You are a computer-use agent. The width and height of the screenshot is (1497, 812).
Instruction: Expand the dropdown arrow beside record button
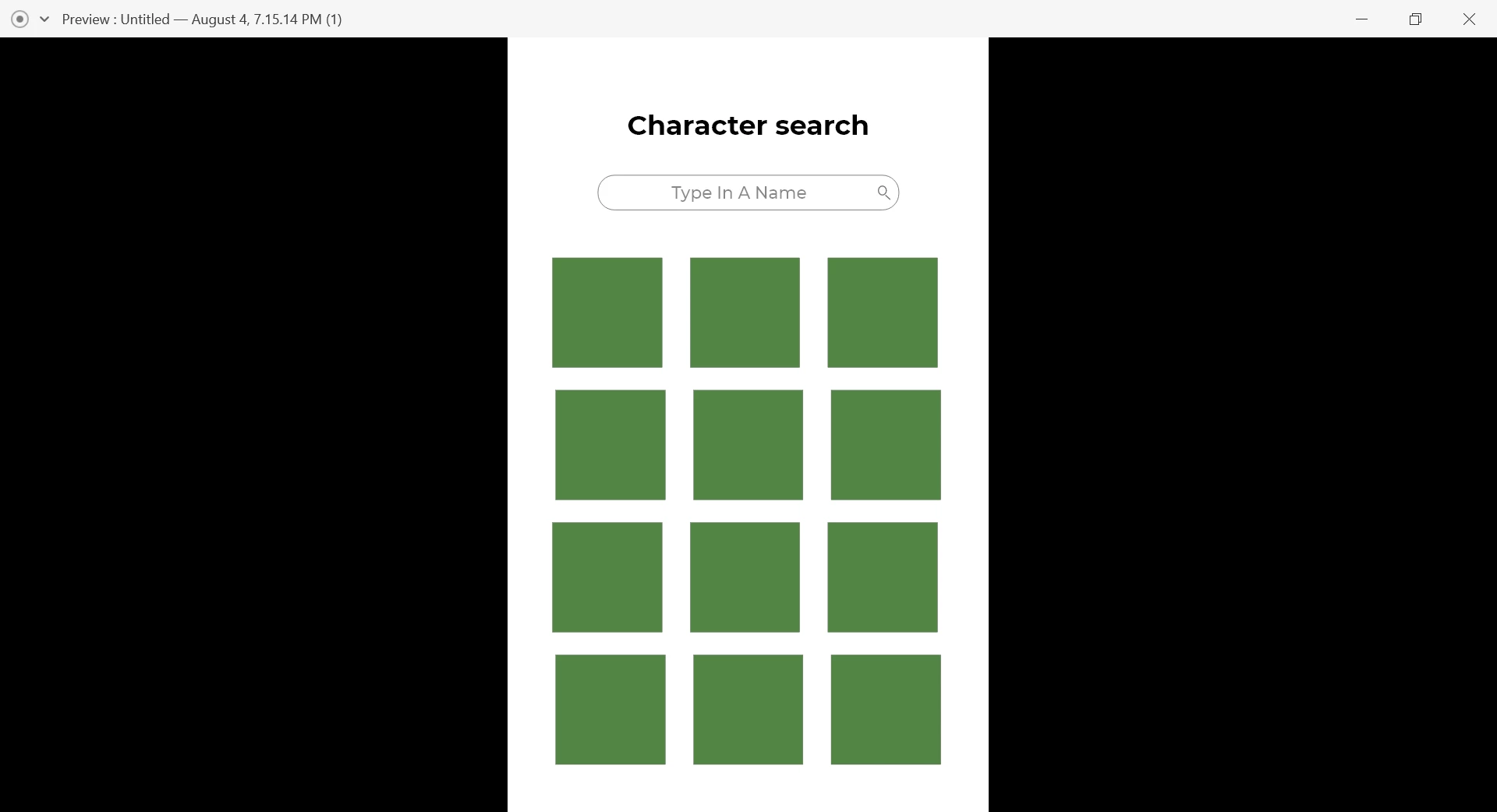[x=44, y=19]
